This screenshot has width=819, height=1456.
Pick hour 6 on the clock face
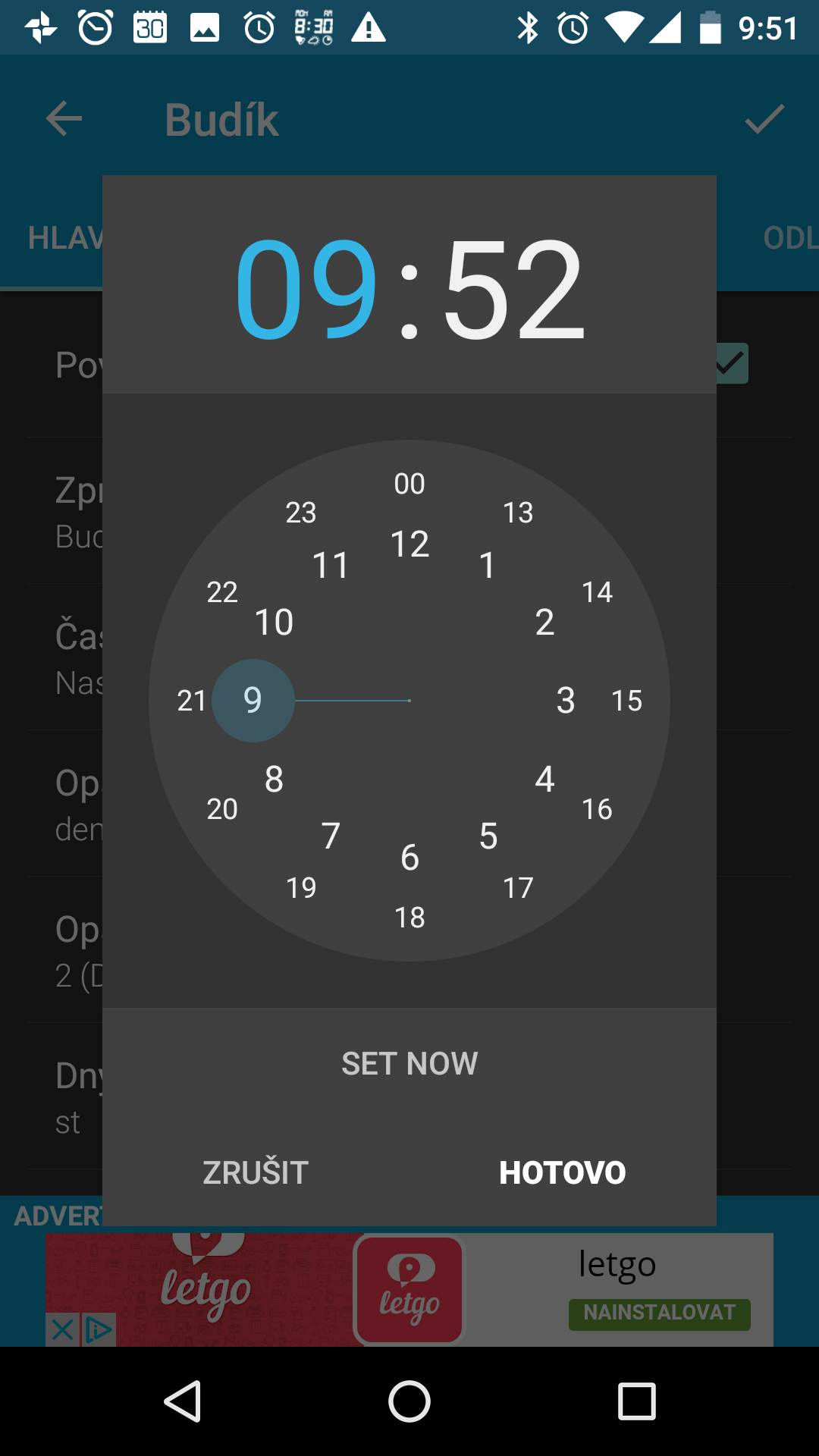pos(409,858)
